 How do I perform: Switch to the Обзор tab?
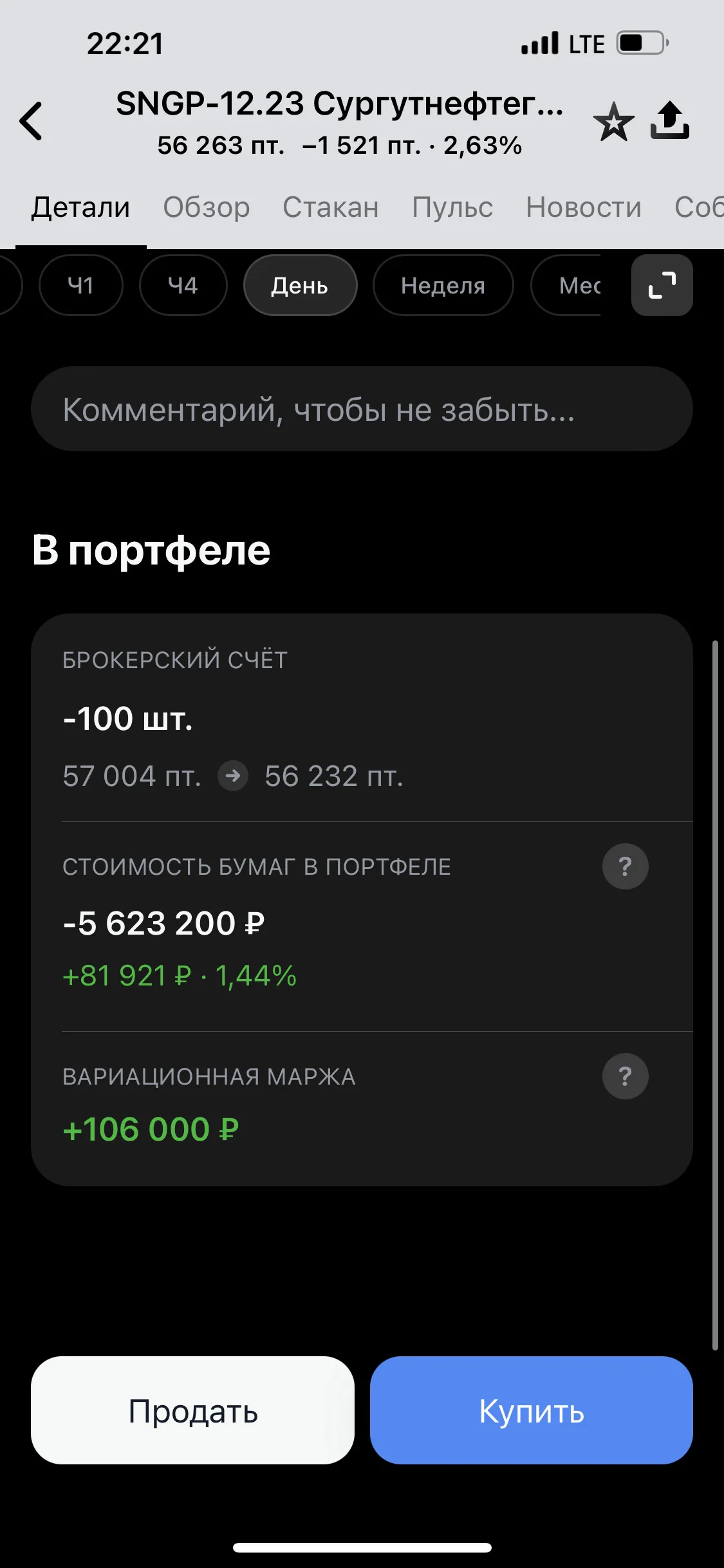coord(207,207)
